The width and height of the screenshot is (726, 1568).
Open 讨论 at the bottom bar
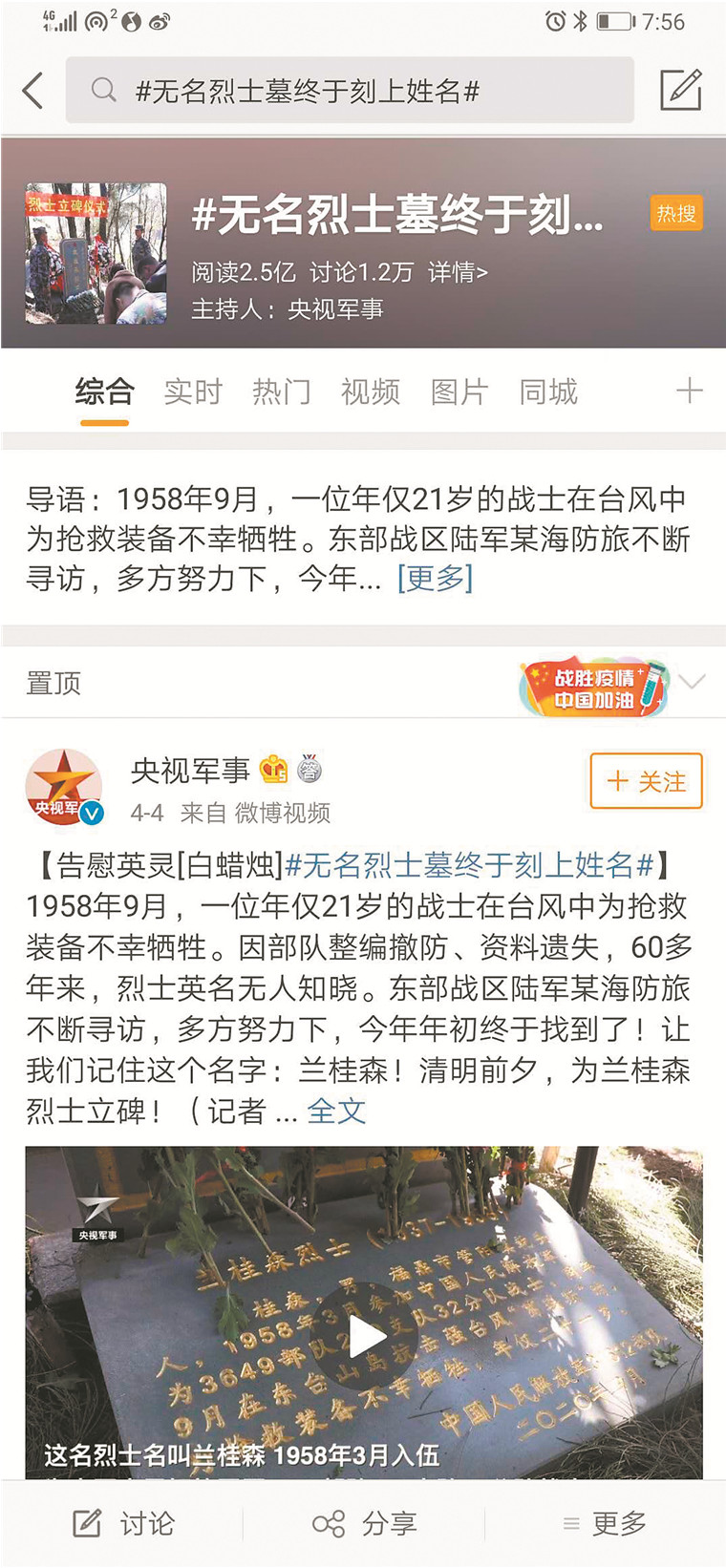tap(124, 1523)
